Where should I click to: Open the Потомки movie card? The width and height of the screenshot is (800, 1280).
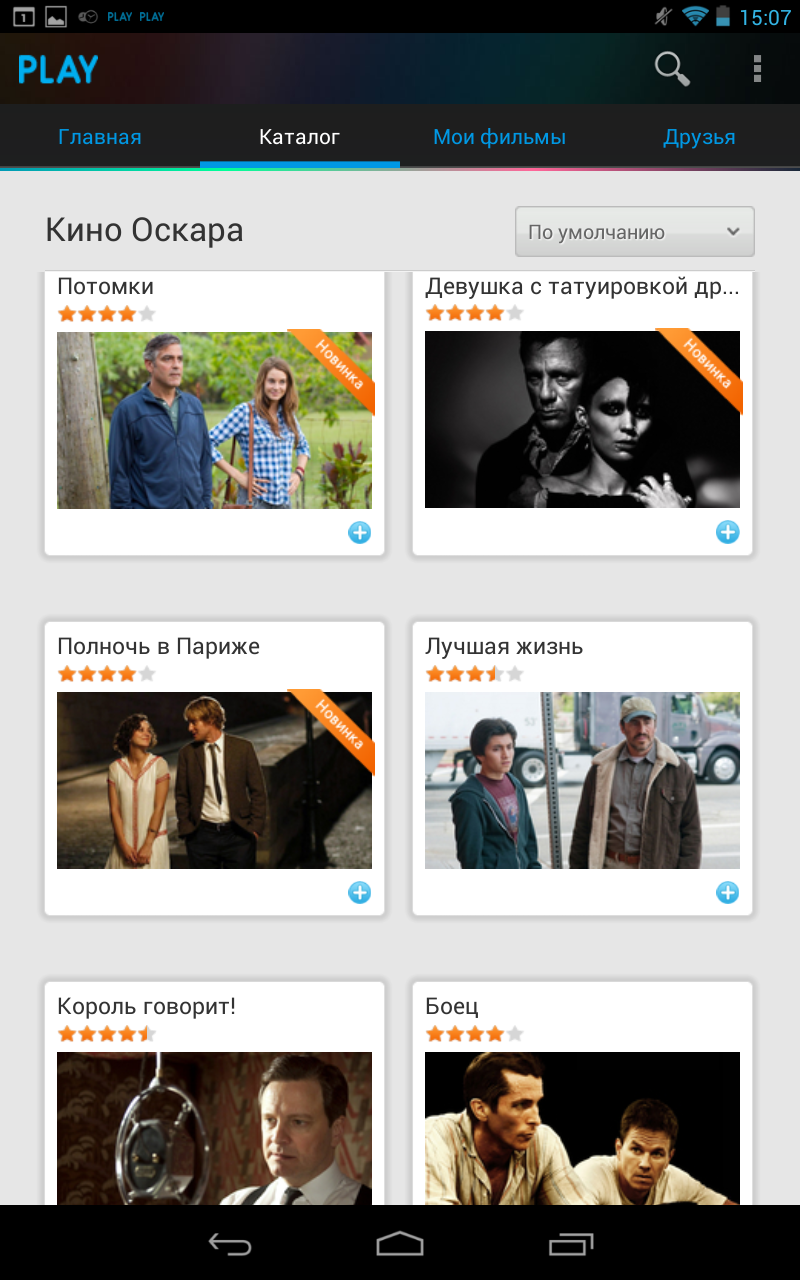pyautogui.click(x=214, y=420)
